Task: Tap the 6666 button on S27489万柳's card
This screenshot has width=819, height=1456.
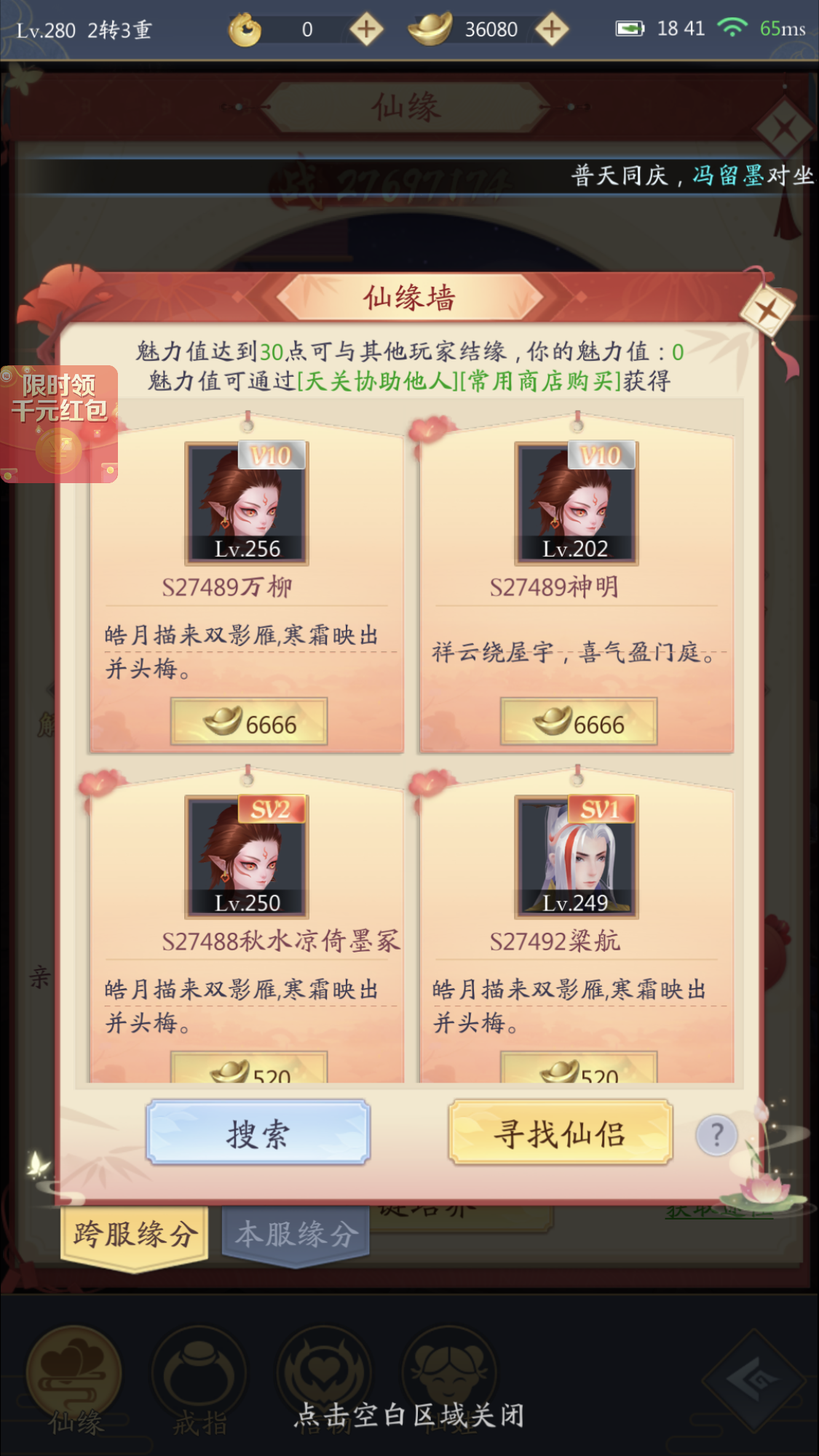Action: [x=249, y=722]
